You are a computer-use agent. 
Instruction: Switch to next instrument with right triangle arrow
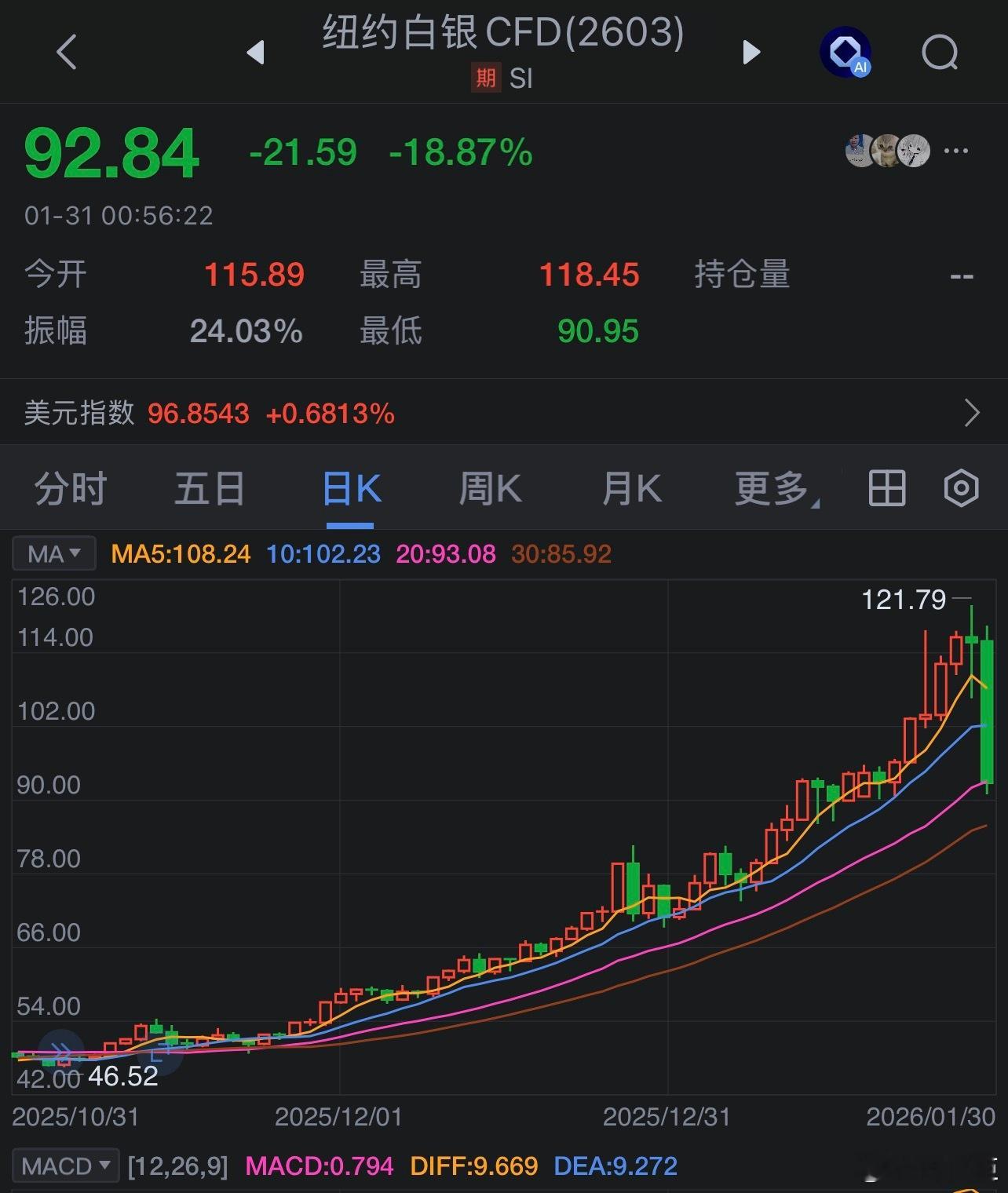pos(751,53)
